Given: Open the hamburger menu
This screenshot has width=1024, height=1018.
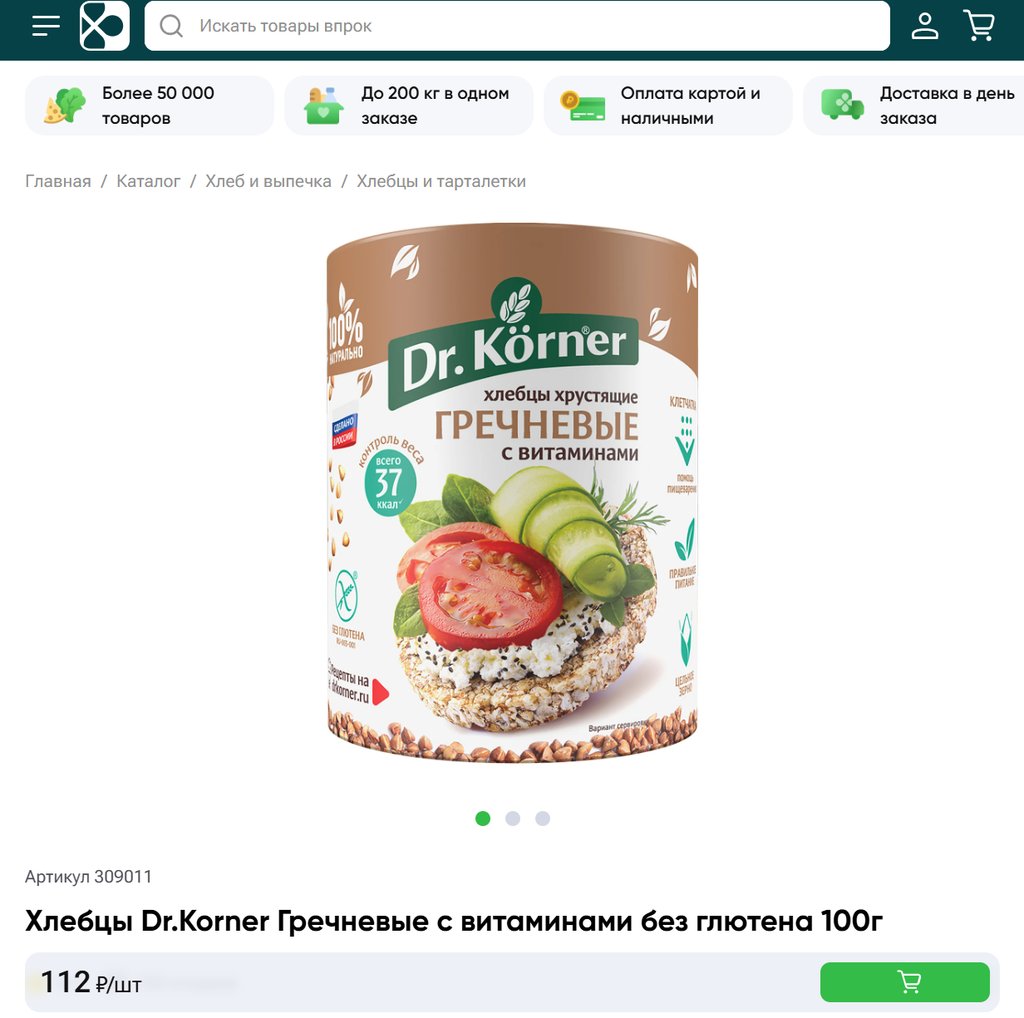Looking at the screenshot, I should [x=46, y=26].
